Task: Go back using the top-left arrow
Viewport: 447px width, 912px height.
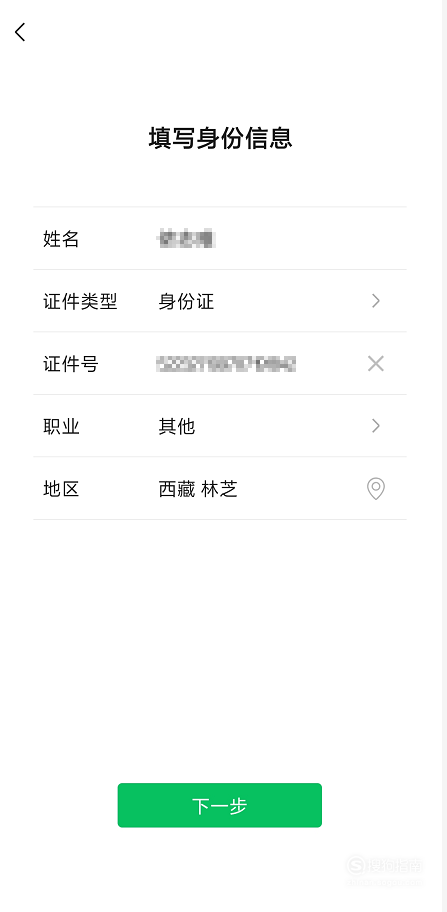Action: pos(20,32)
